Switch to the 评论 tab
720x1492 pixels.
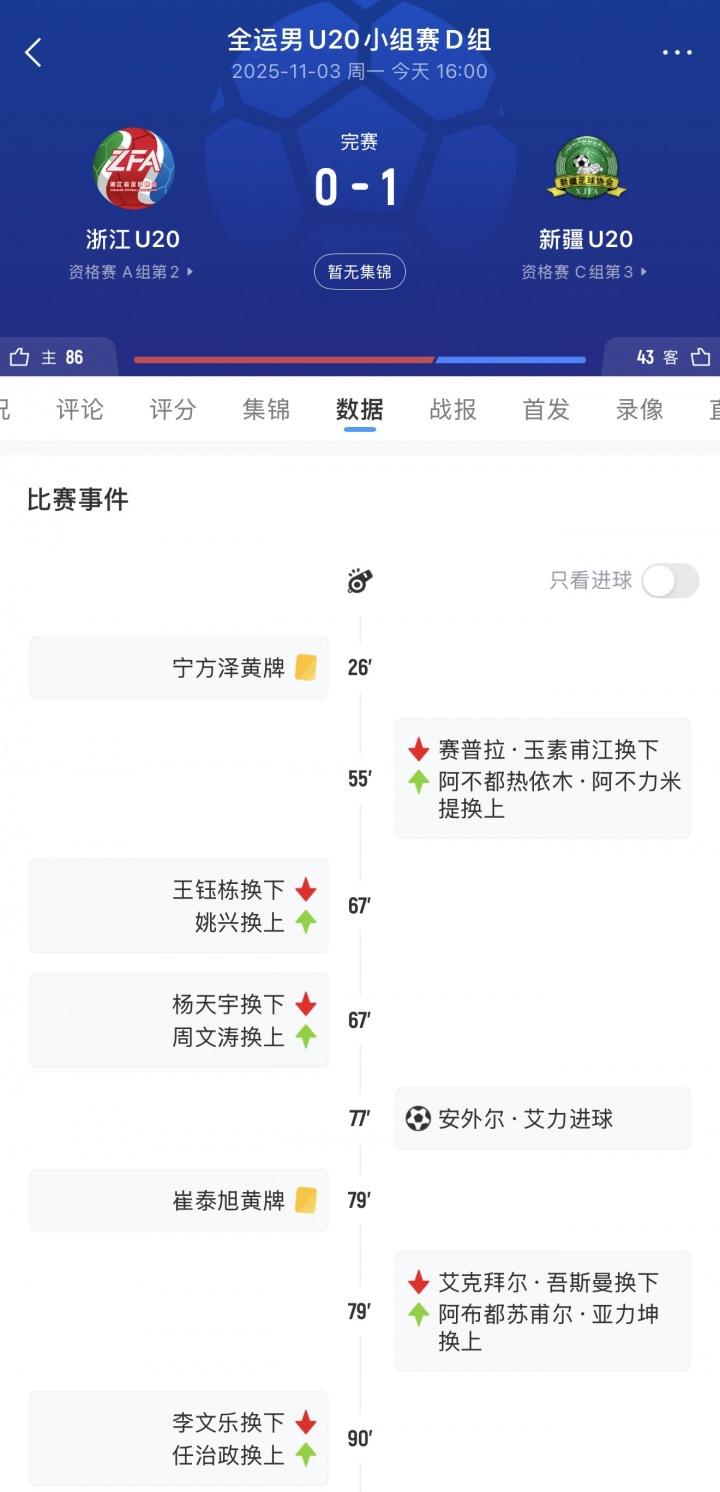point(79,409)
